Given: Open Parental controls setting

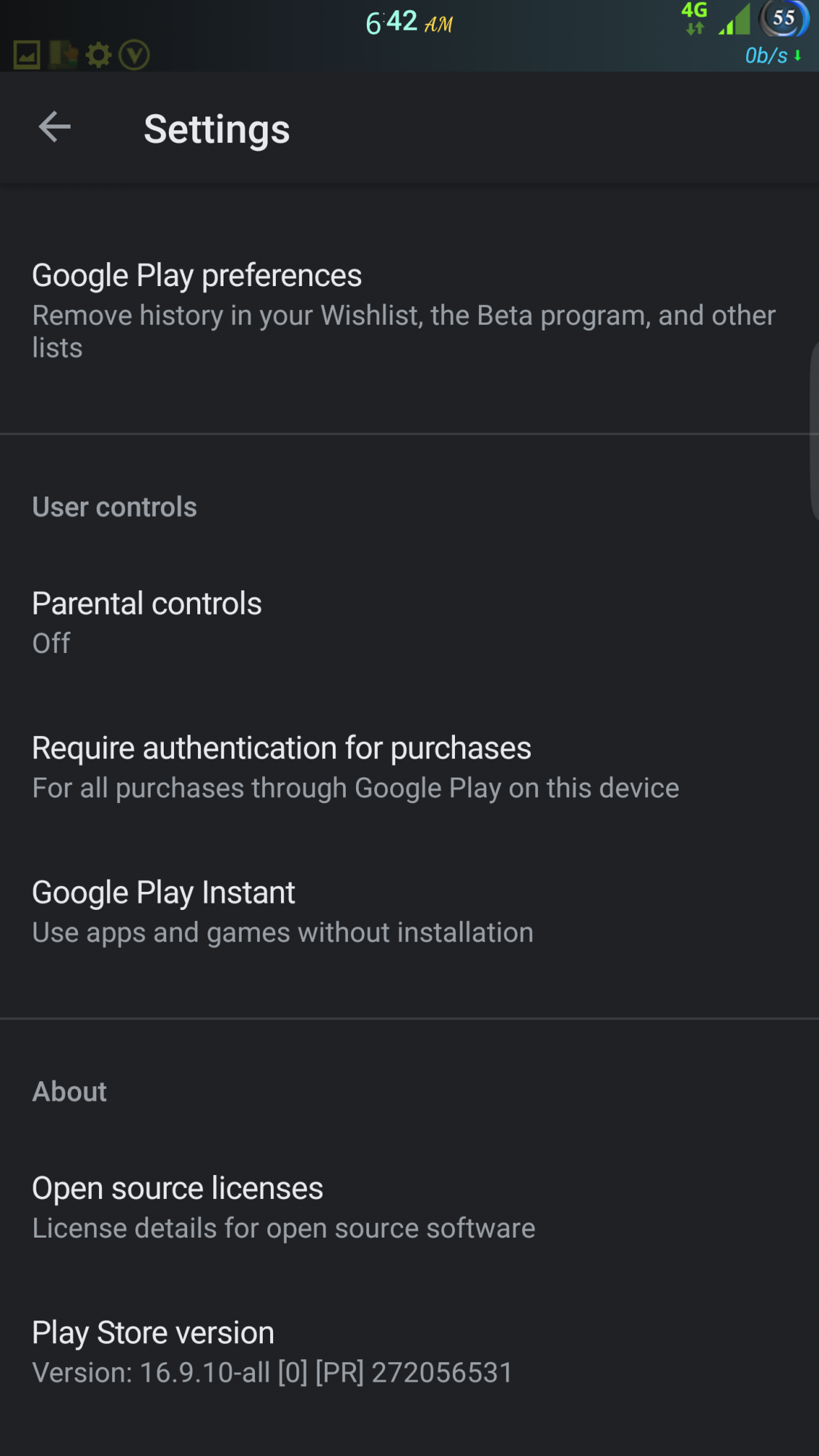Looking at the screenshot, I should (409, 622).
